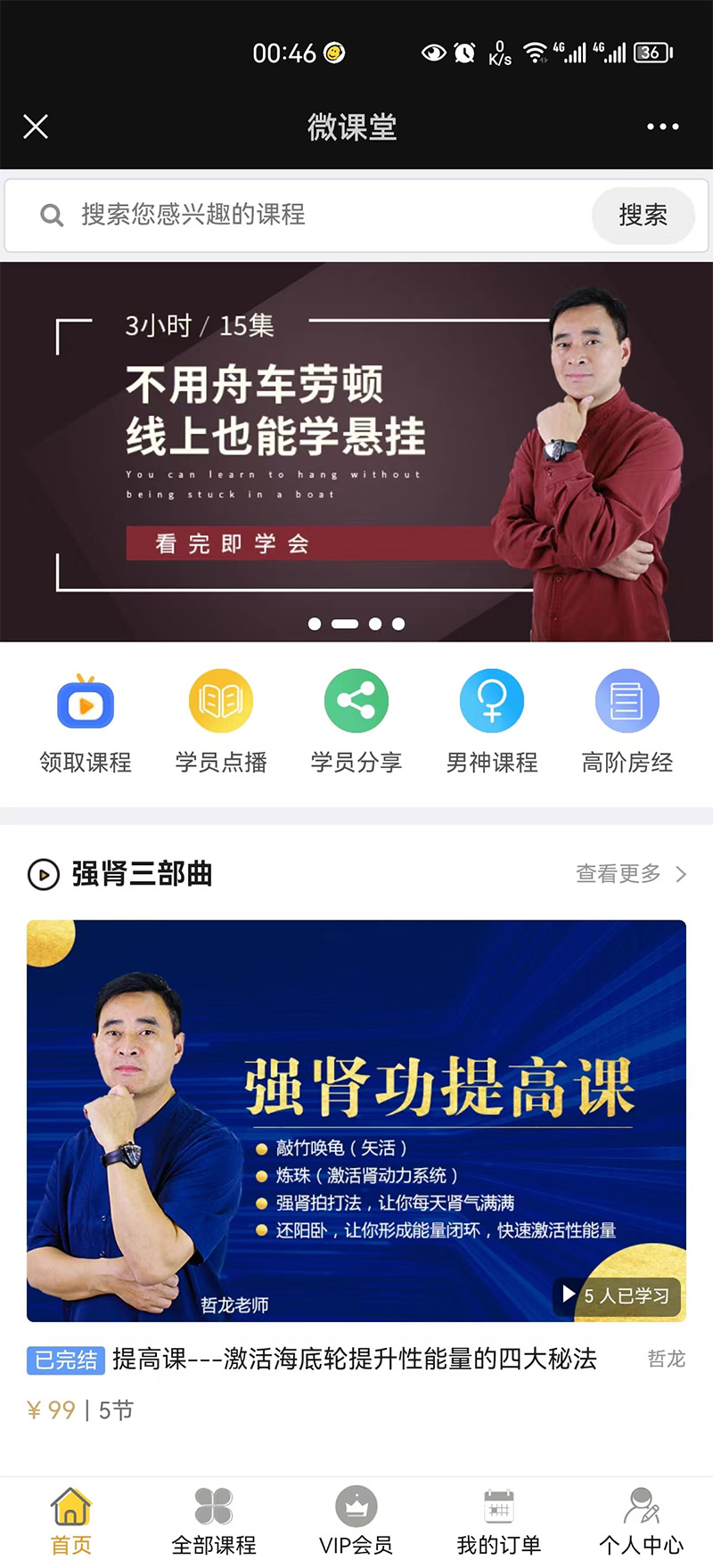Open the three-dot overflow menu
Screen dimensions: 713x1568
click(x=662, y=127)
